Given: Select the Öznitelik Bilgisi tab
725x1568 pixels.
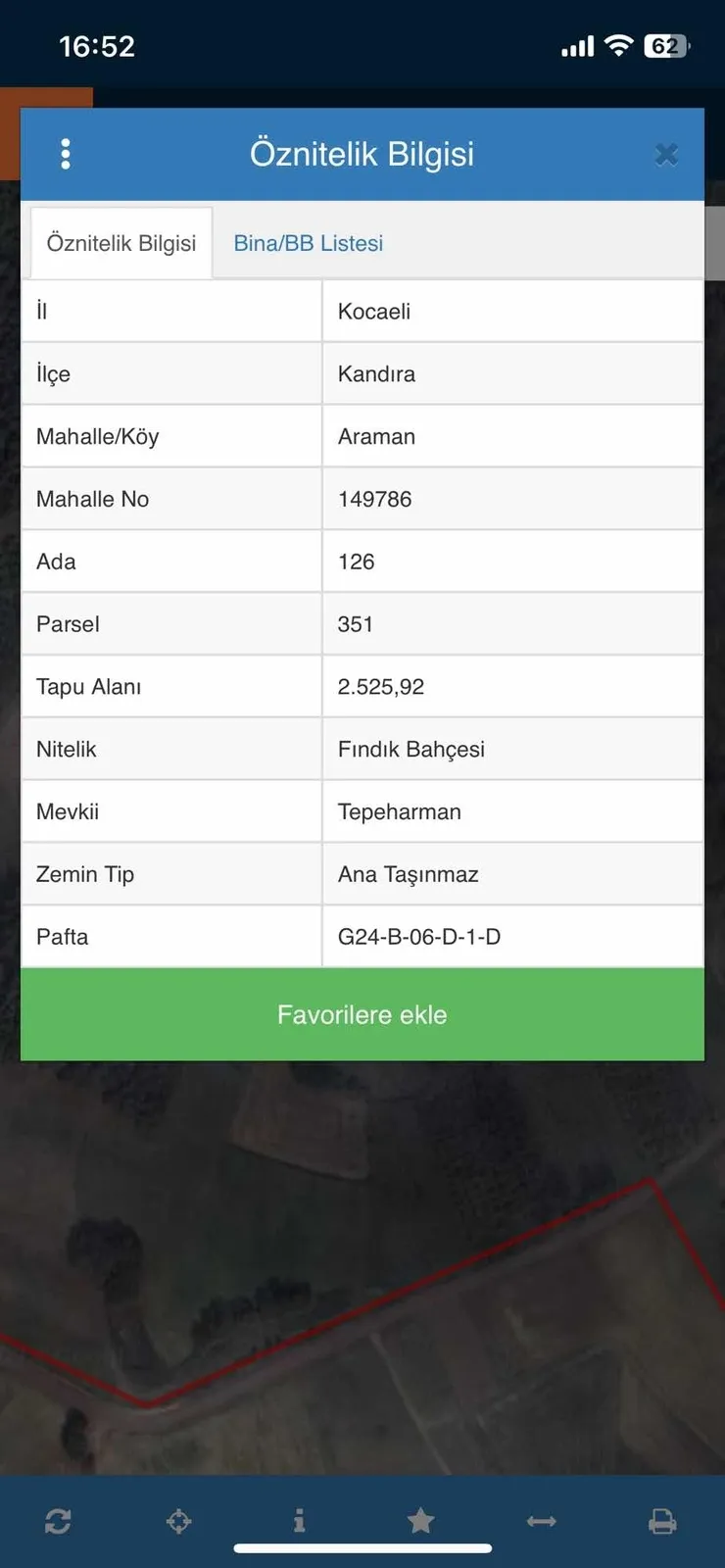Looking at the screenshot, I should [x=121, y=243].
